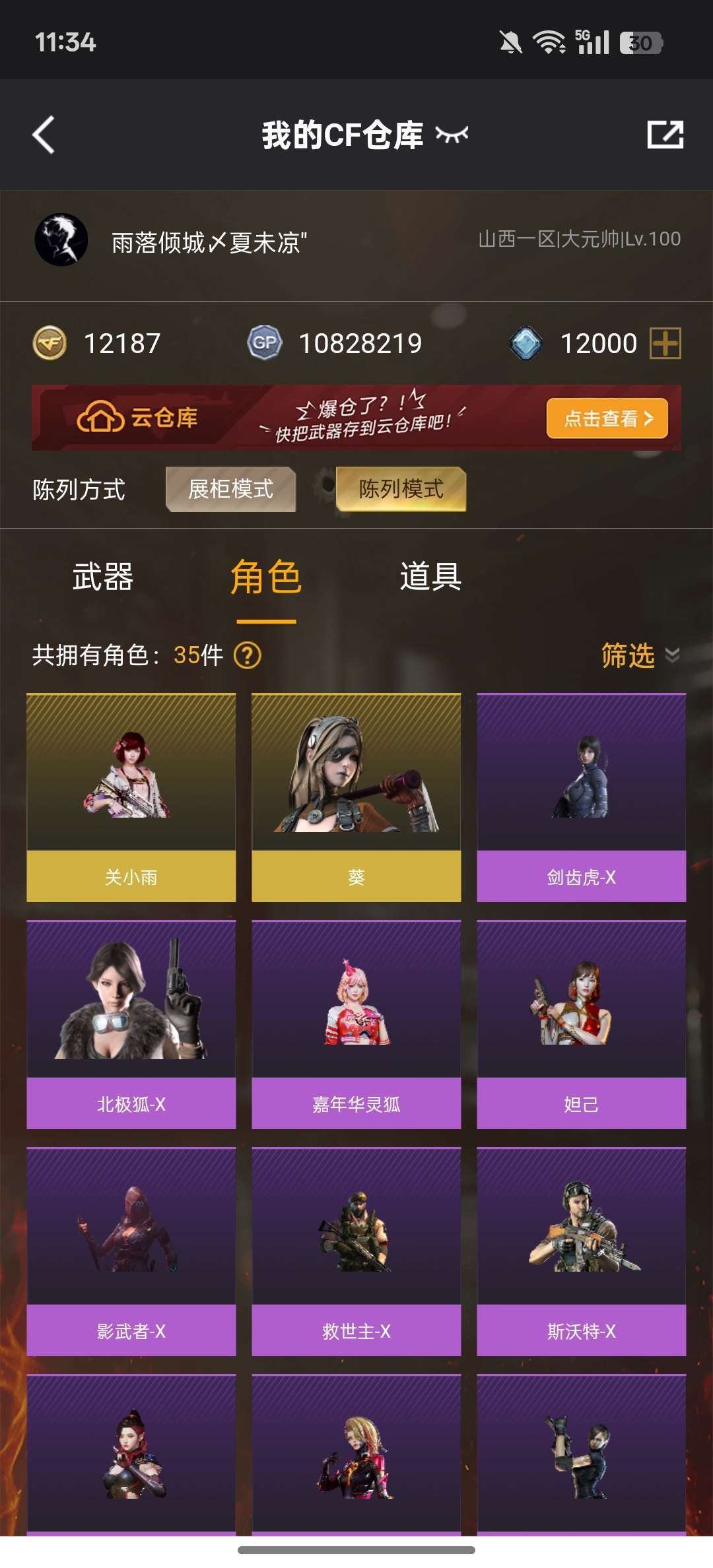Open the 葵 character card
The image size is (713, 1568).
(x=356, y=797)
